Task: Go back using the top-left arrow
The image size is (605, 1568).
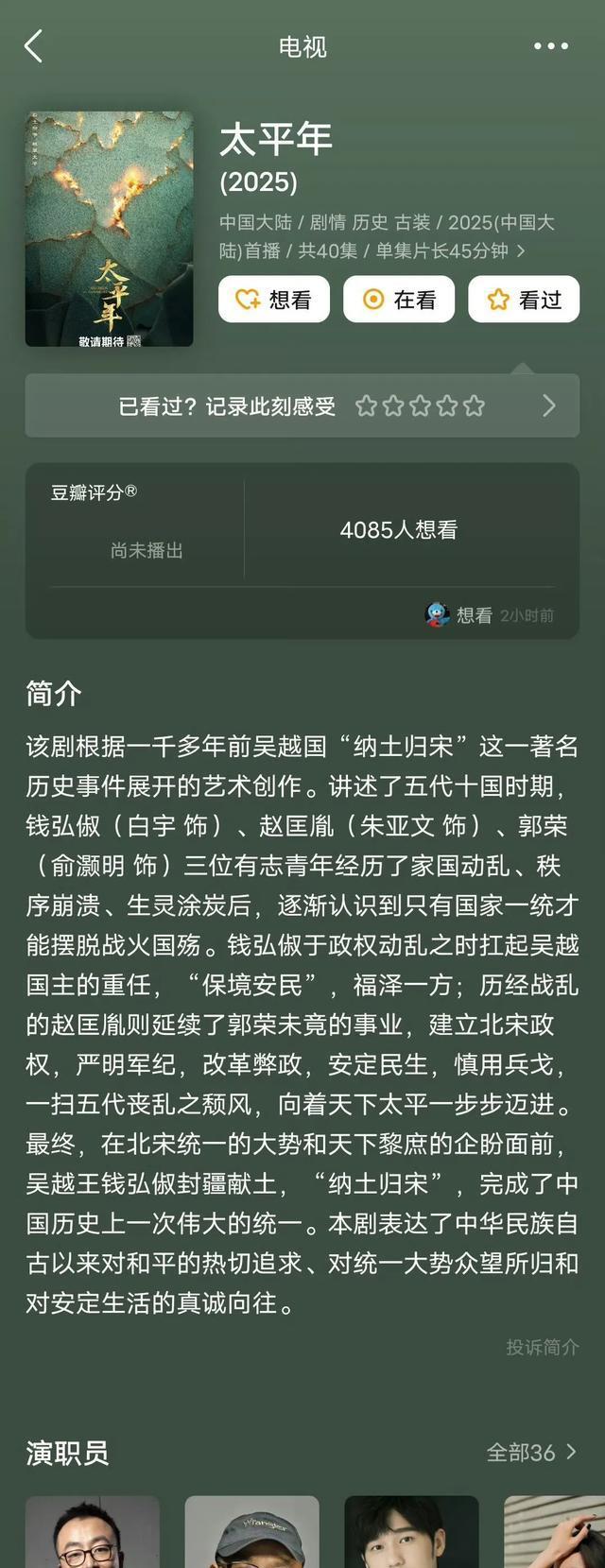Action: pos(34,46)
